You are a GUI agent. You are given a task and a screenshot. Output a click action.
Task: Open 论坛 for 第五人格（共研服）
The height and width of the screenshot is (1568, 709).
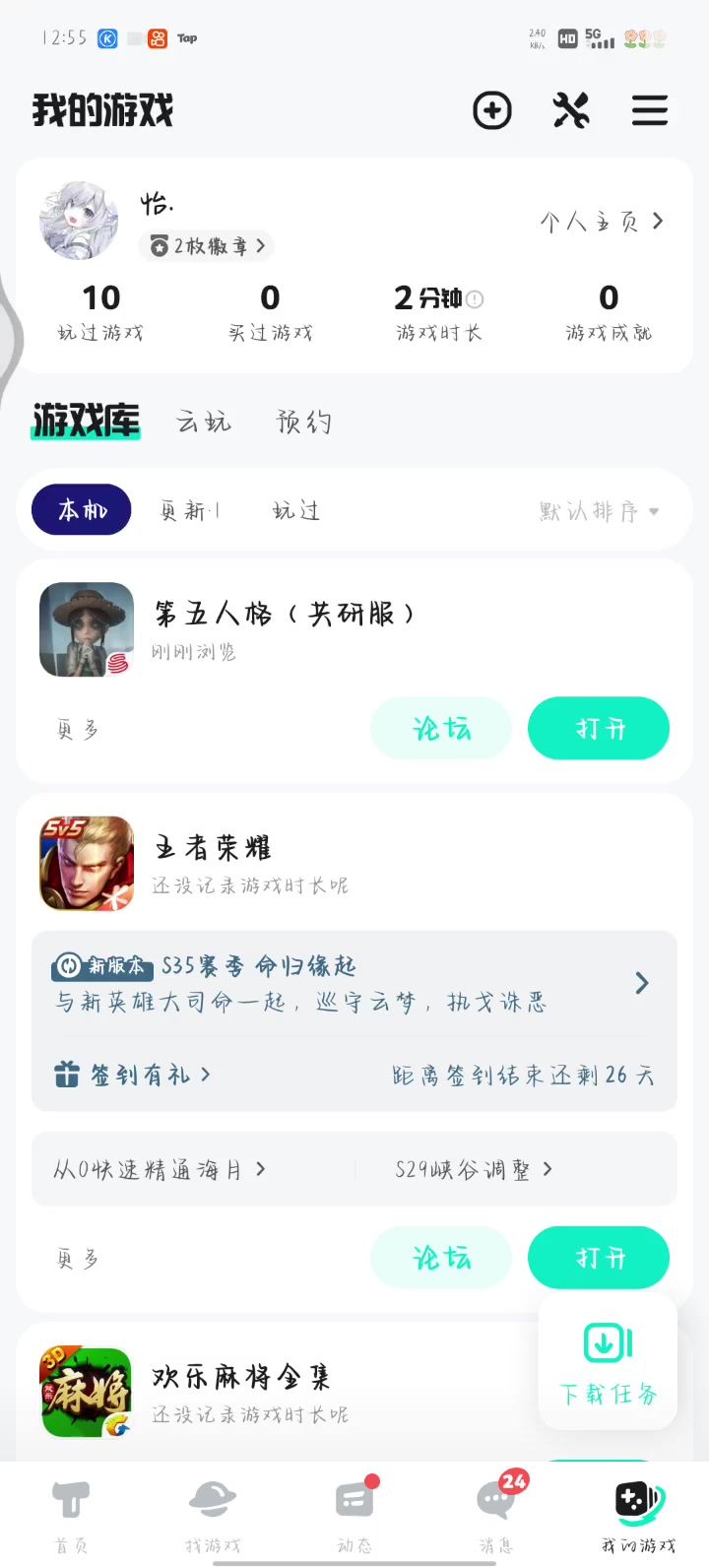click(441, 729)
